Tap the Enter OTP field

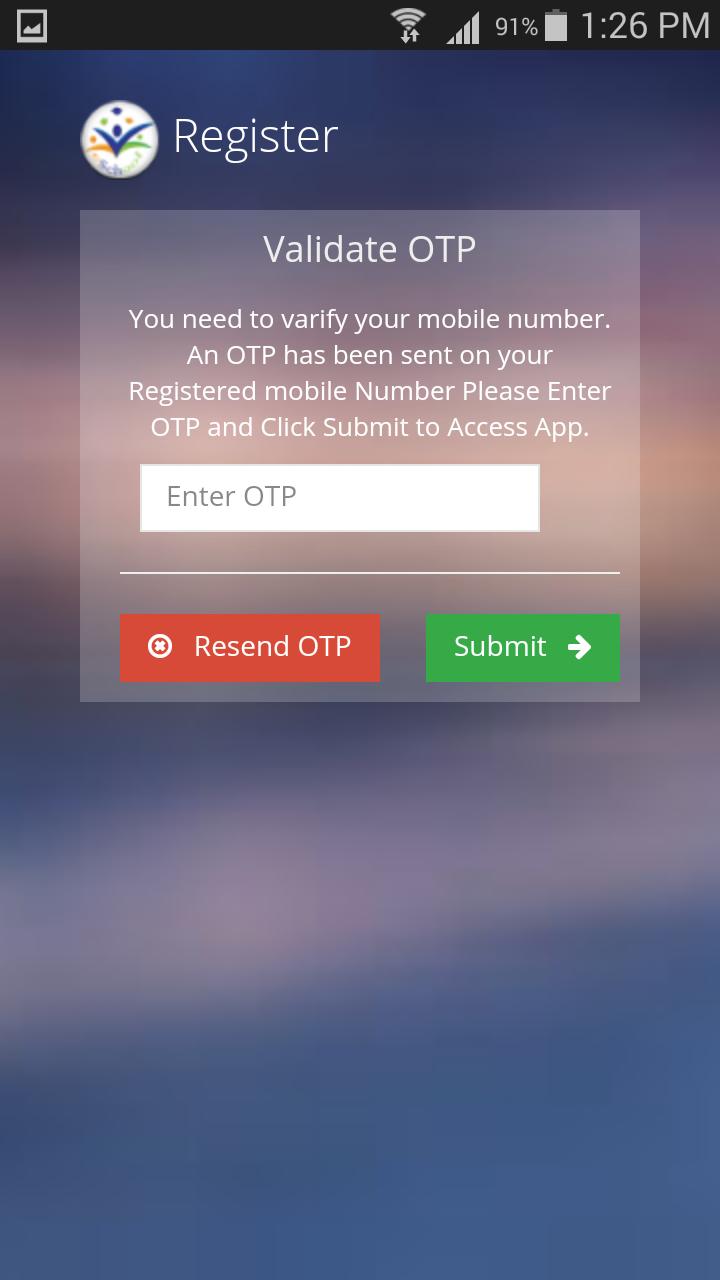[339, 497]
